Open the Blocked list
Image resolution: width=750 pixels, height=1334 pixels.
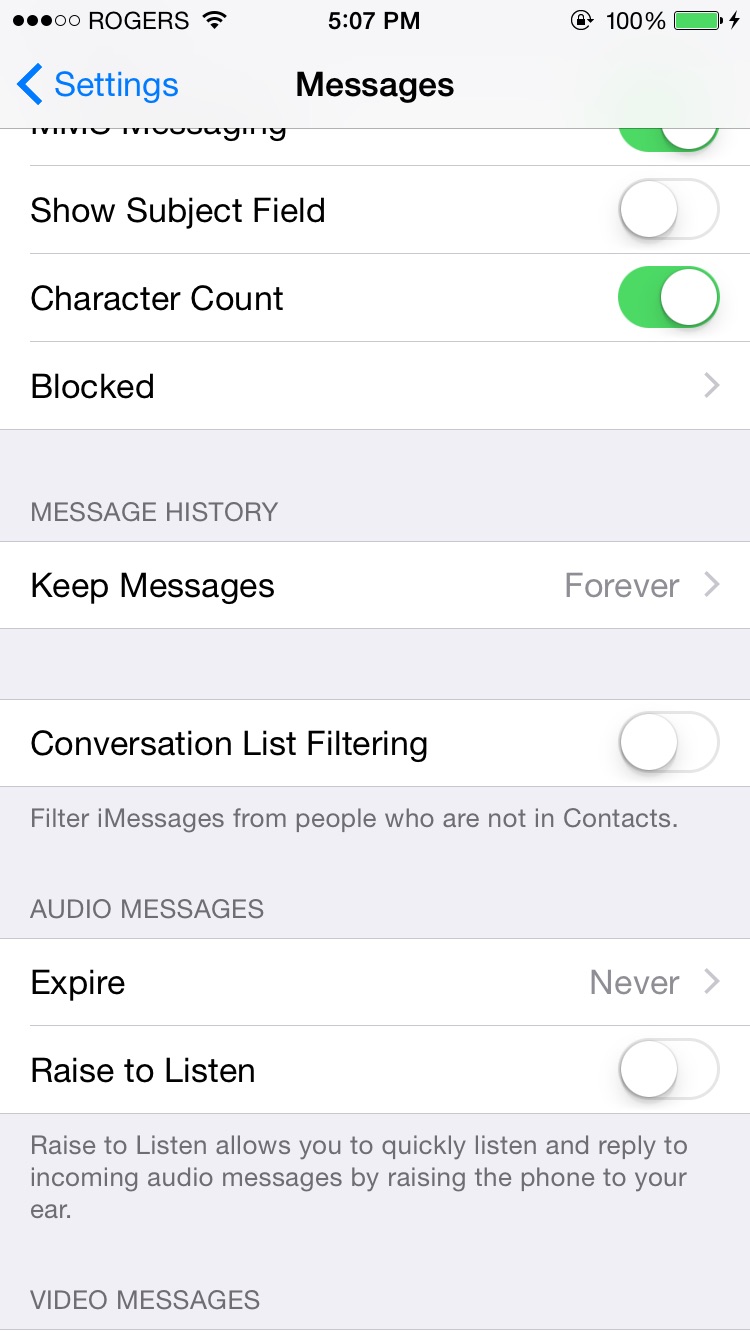(x=375, y=386)
